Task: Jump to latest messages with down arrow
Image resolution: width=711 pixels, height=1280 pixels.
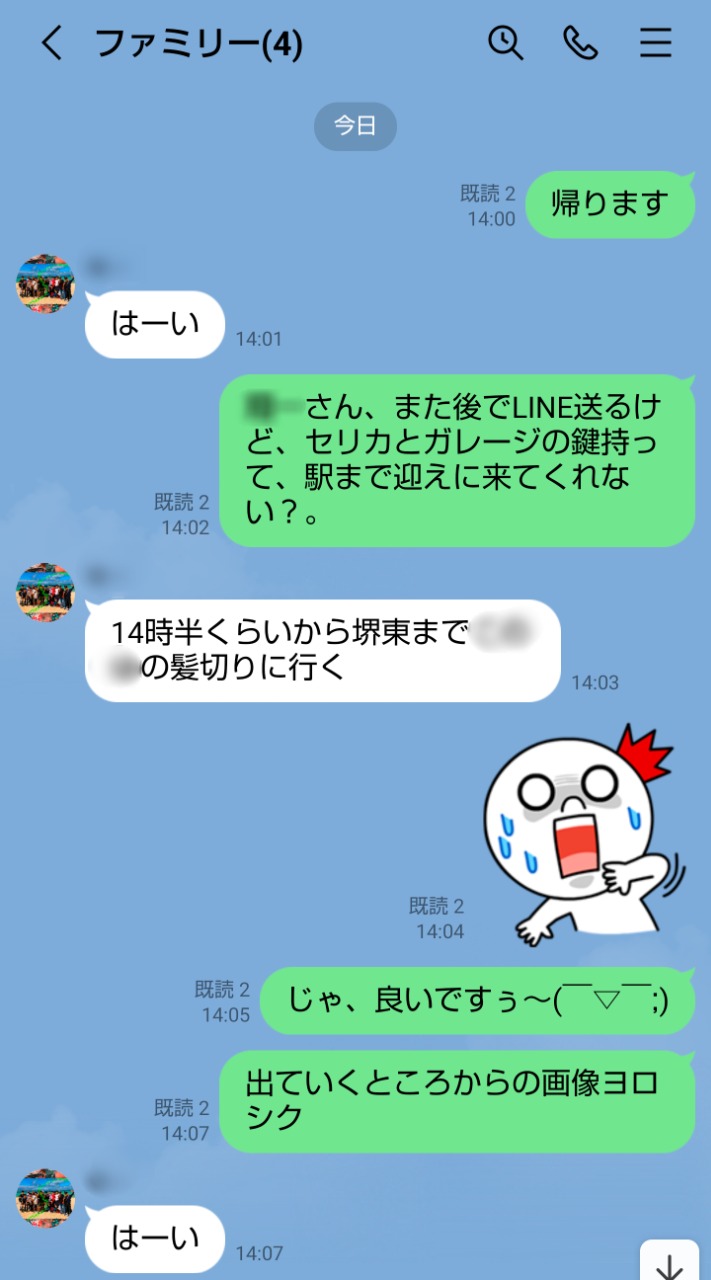Action: coord(669,1261)
